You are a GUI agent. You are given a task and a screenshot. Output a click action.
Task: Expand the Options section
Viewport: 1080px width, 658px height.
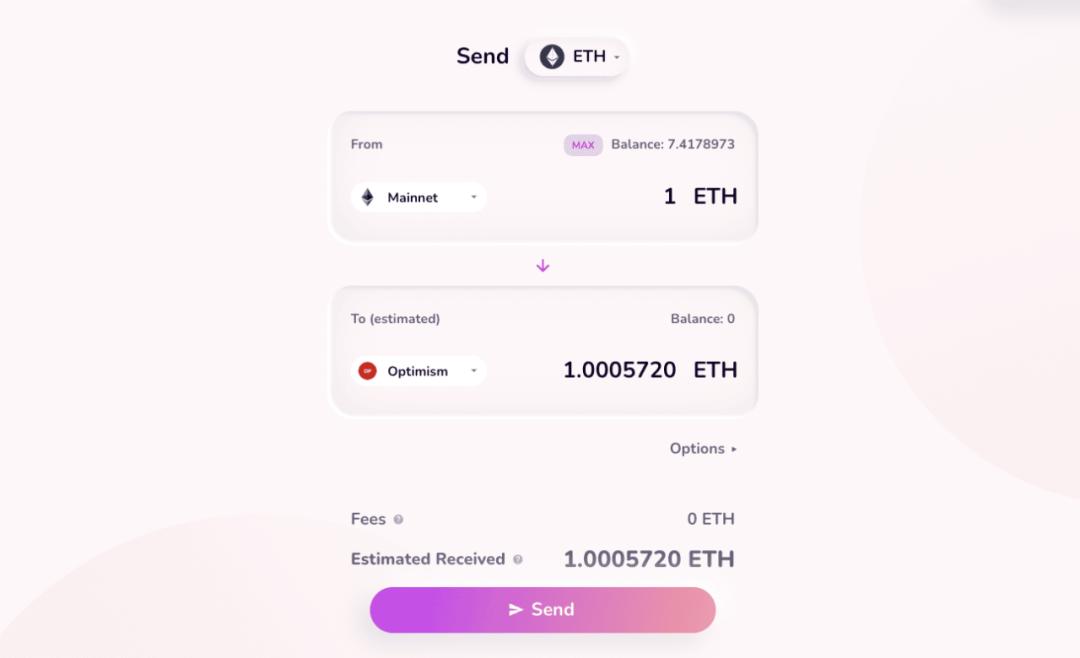click(x=703, y=449)
